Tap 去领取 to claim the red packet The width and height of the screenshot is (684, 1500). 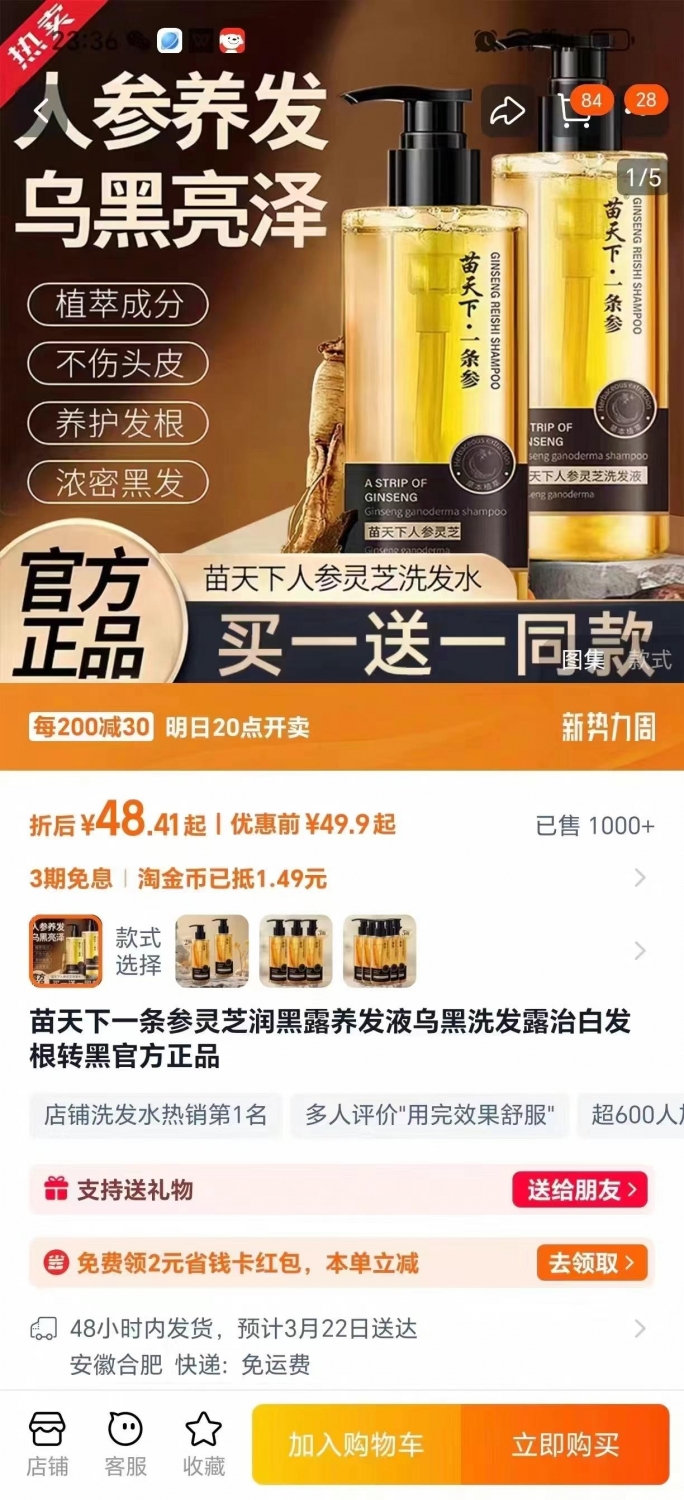pos(592,1262)
